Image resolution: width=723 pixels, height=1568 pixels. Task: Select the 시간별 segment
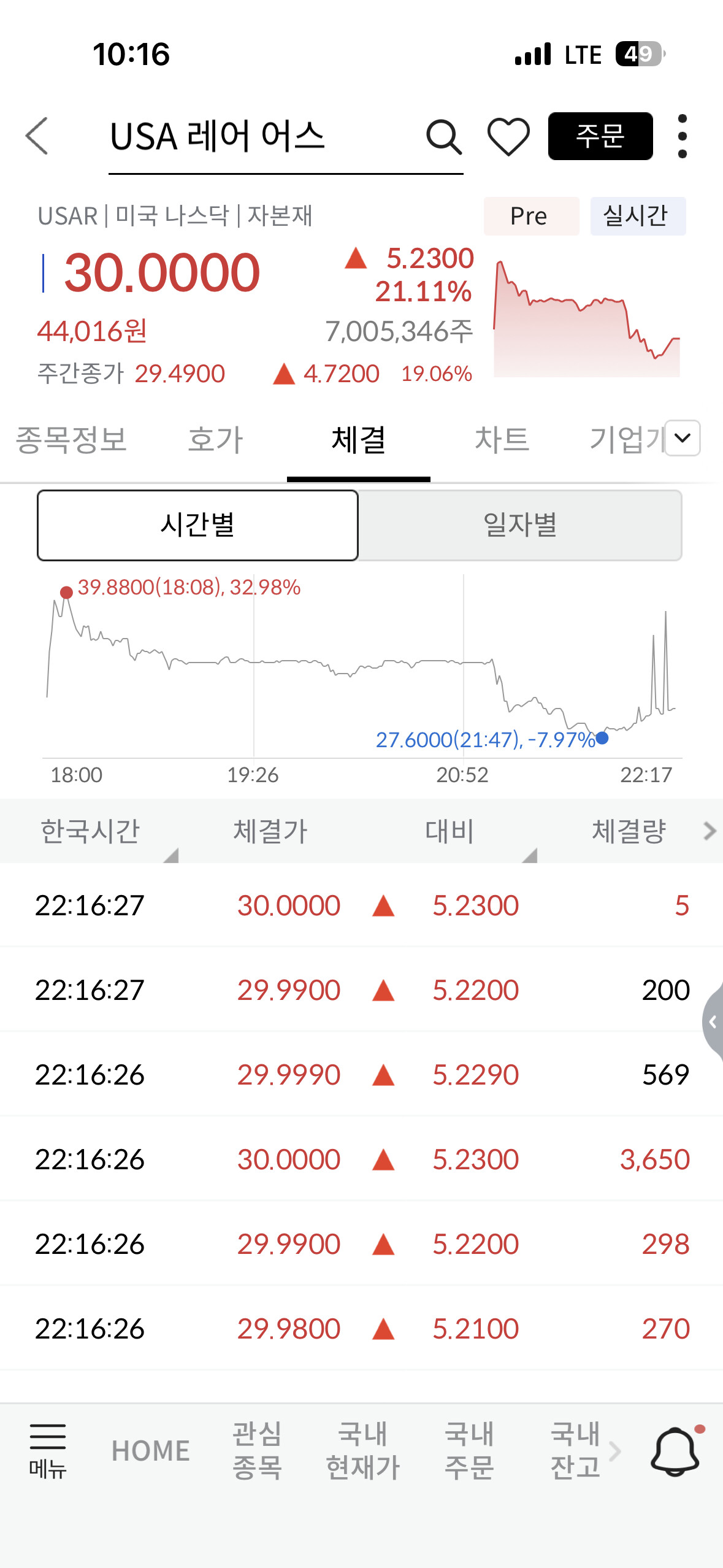click(x=197, y=525)
